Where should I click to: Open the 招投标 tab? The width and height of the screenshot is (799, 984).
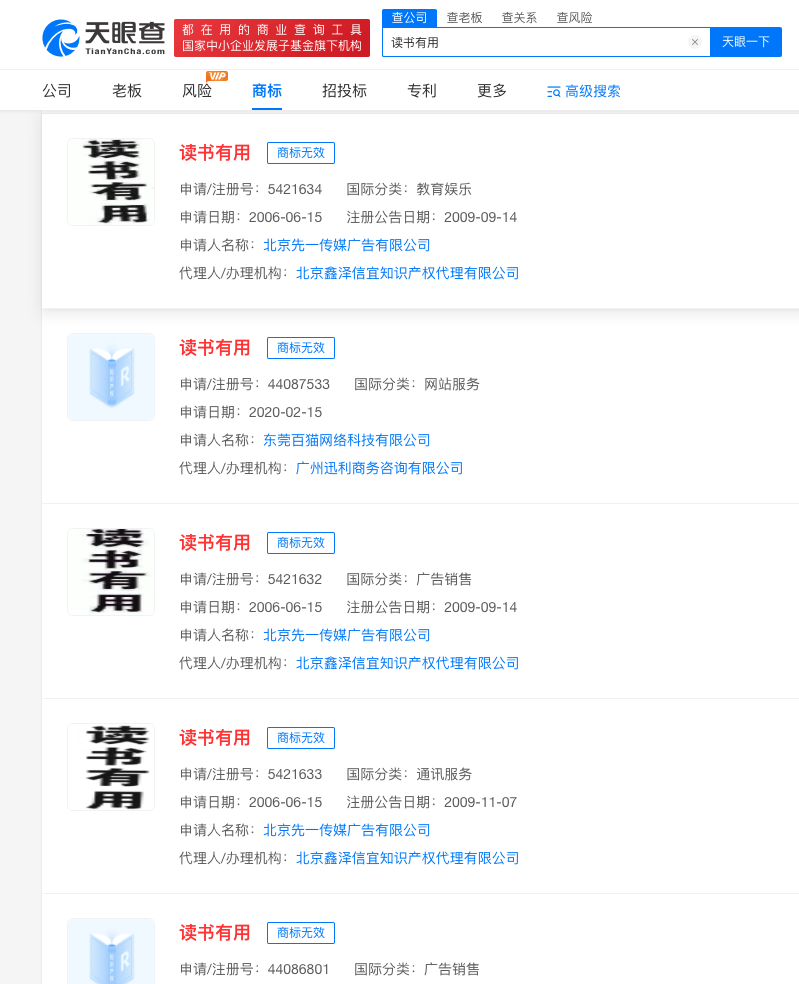(344, 90)
